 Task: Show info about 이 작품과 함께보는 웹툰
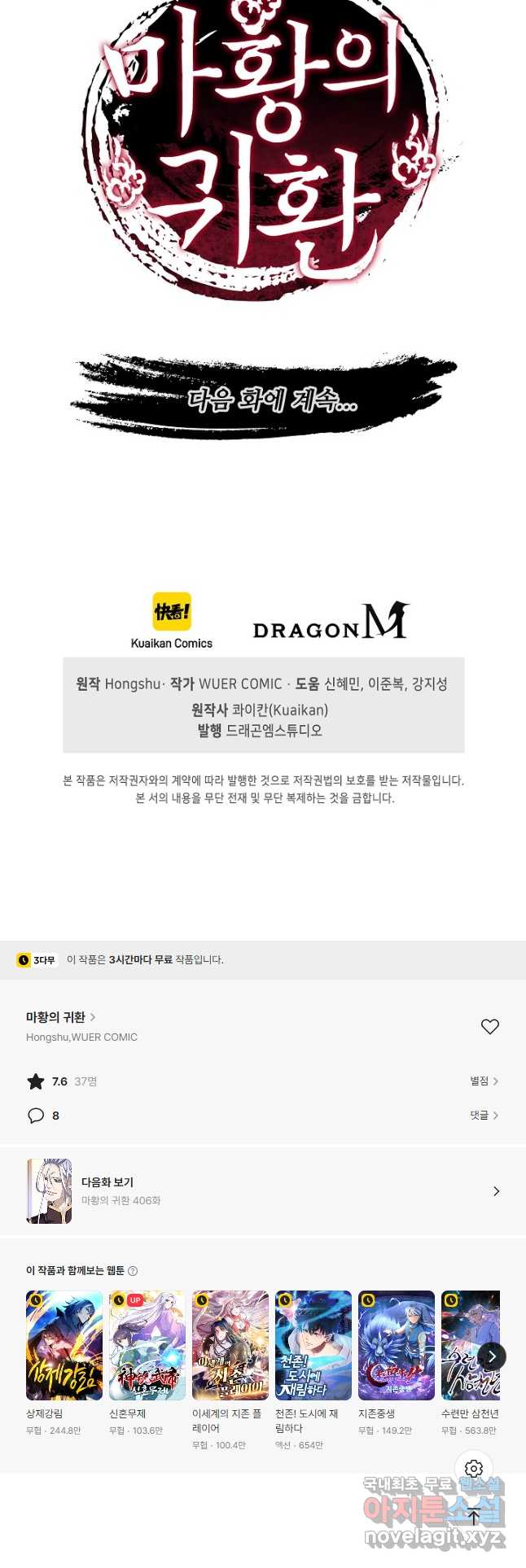[x=134, y=1271]
